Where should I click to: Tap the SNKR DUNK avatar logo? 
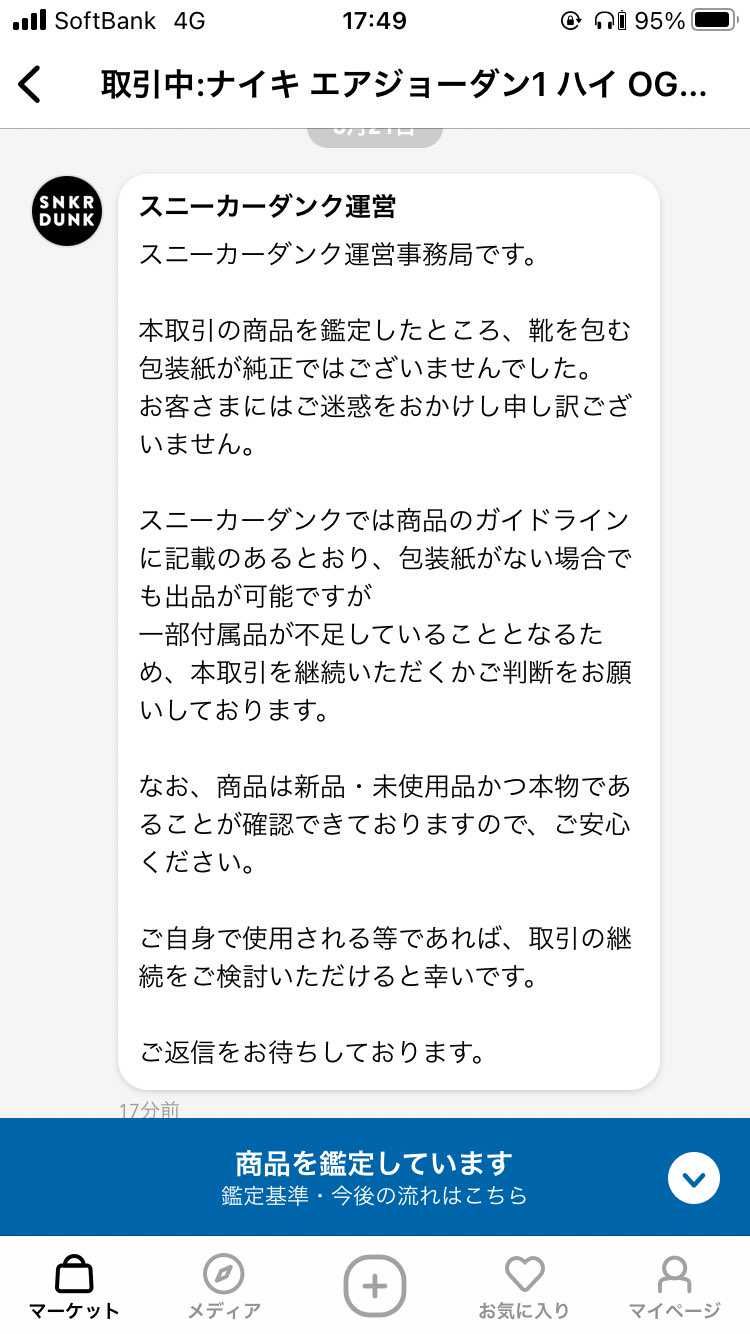[66, 211]
